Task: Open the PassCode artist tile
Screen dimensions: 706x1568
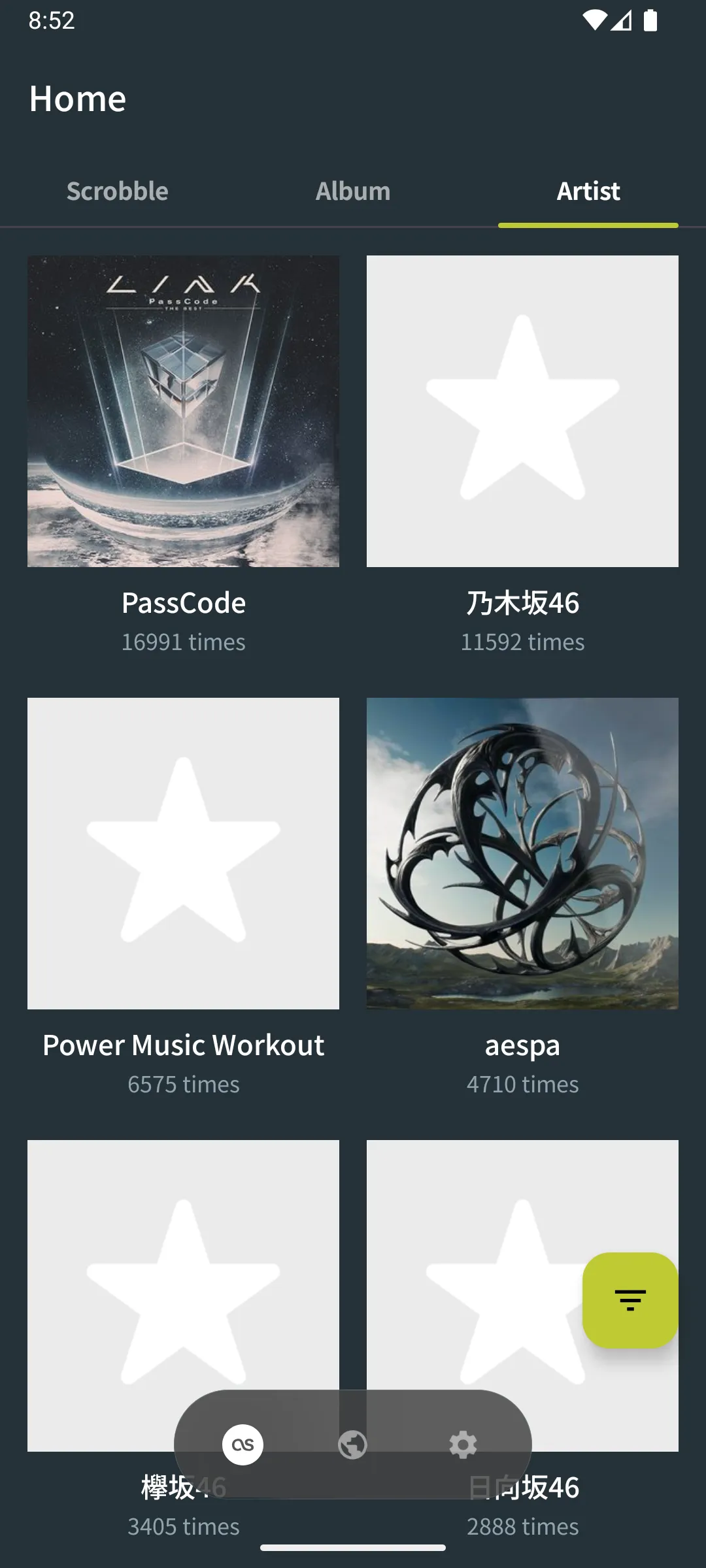Action: 183,412
